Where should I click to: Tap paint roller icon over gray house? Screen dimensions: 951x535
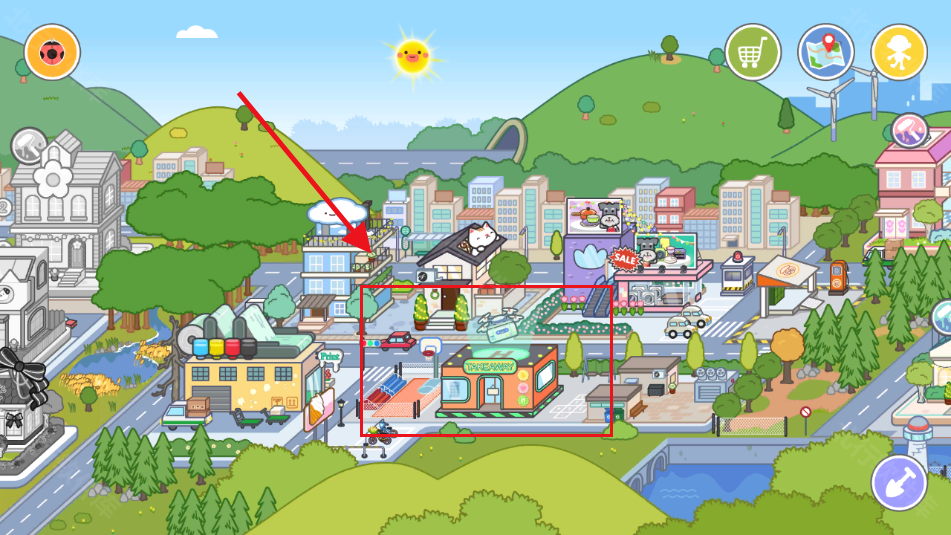point(29,146)
